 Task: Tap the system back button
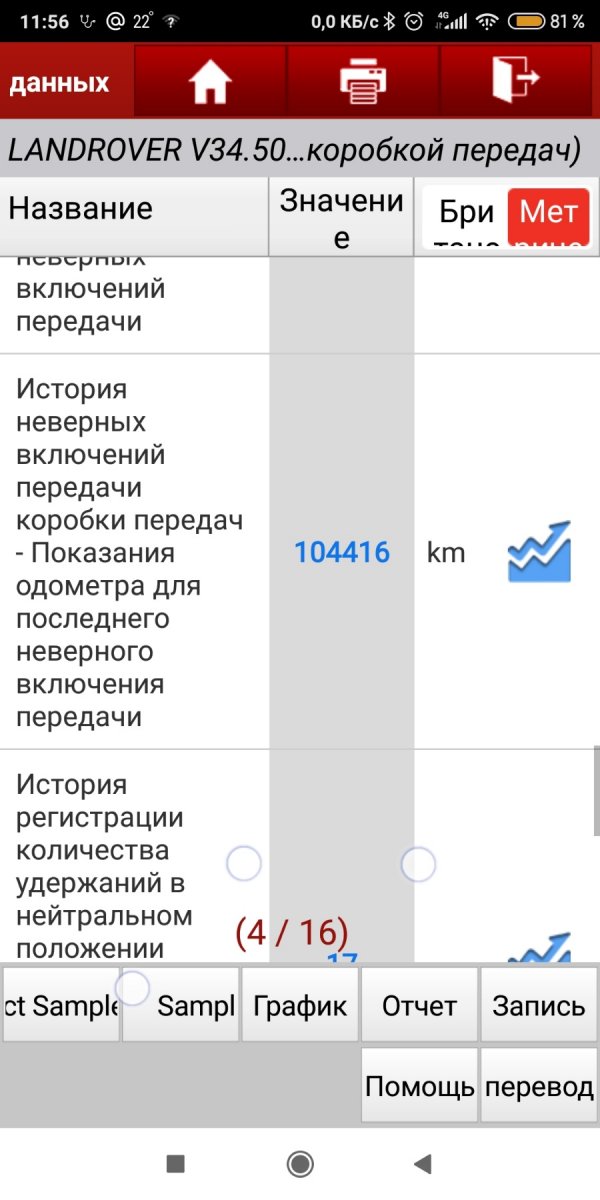[422, 1163]
